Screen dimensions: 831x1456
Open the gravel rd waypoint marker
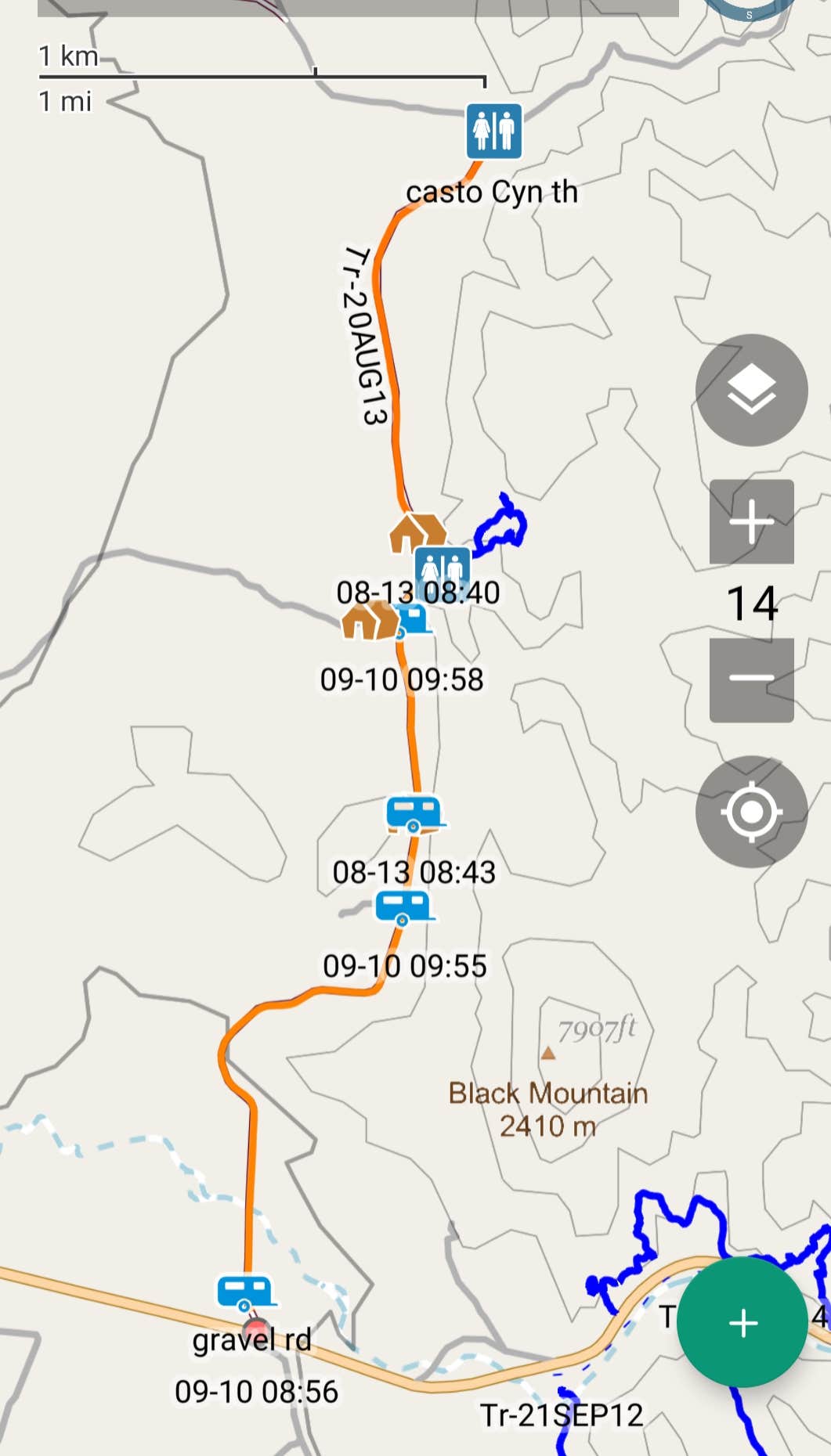coord(246,1293)
